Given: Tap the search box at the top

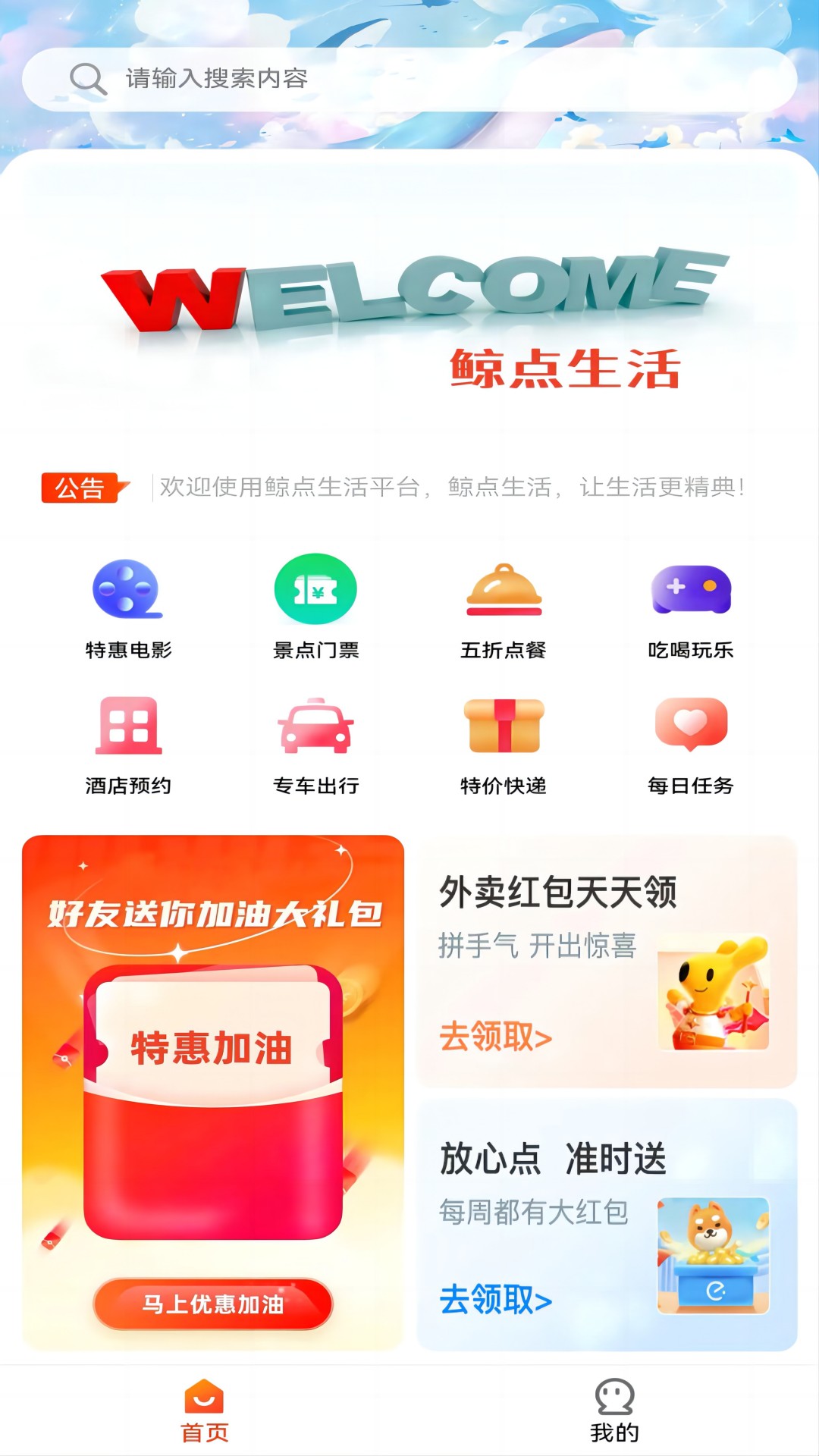Looking at the screenshot, I should click(409, 79).
